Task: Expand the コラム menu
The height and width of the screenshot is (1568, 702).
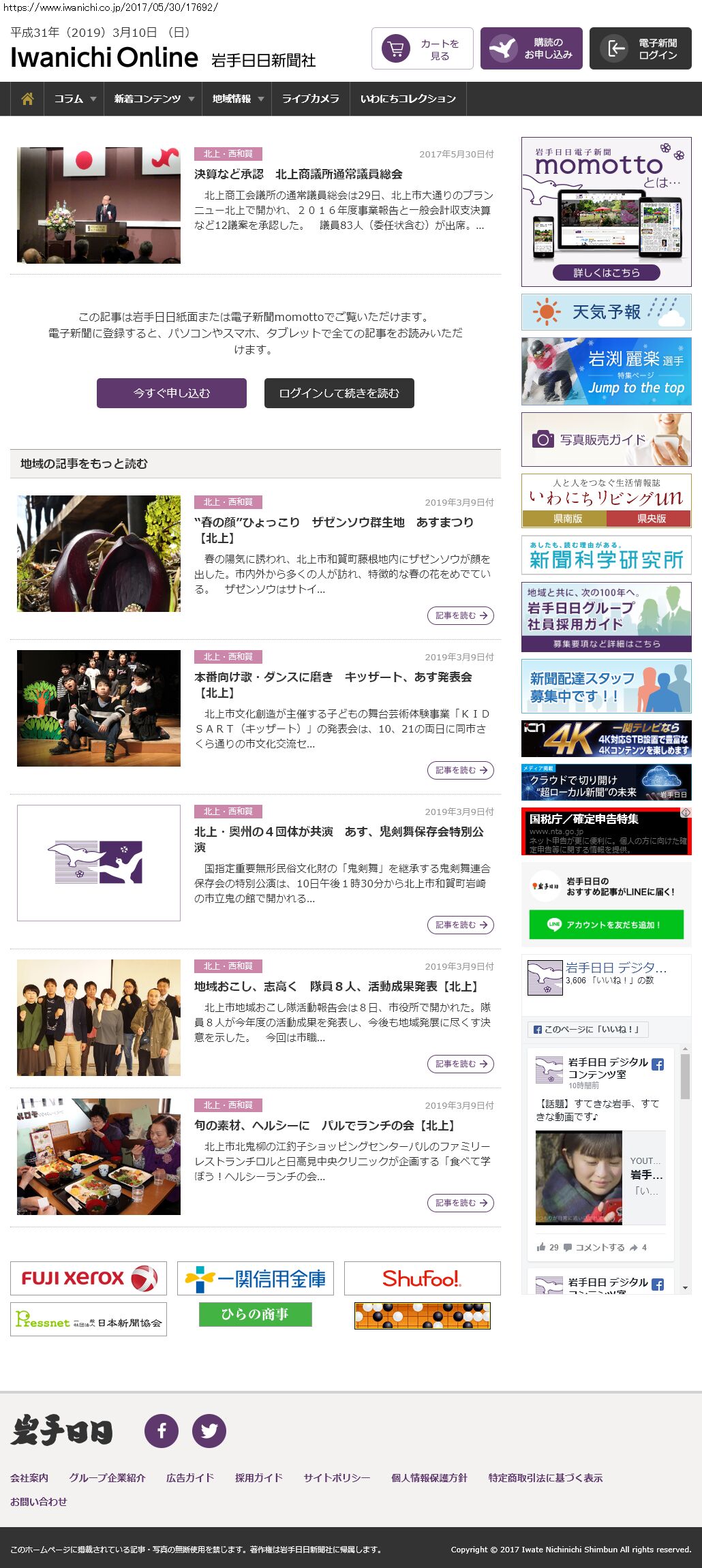Action: (74, 99)
